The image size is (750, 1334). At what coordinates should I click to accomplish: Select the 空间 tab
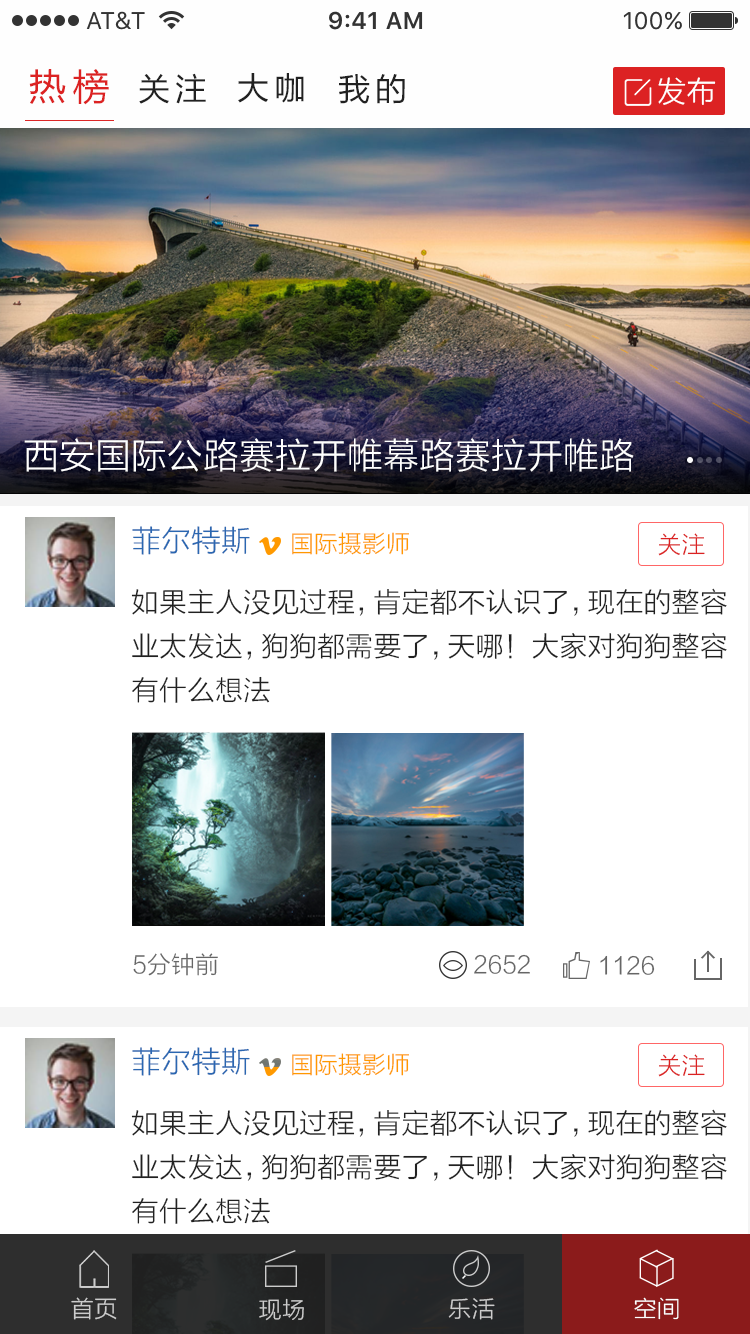tap(656, 1285)
